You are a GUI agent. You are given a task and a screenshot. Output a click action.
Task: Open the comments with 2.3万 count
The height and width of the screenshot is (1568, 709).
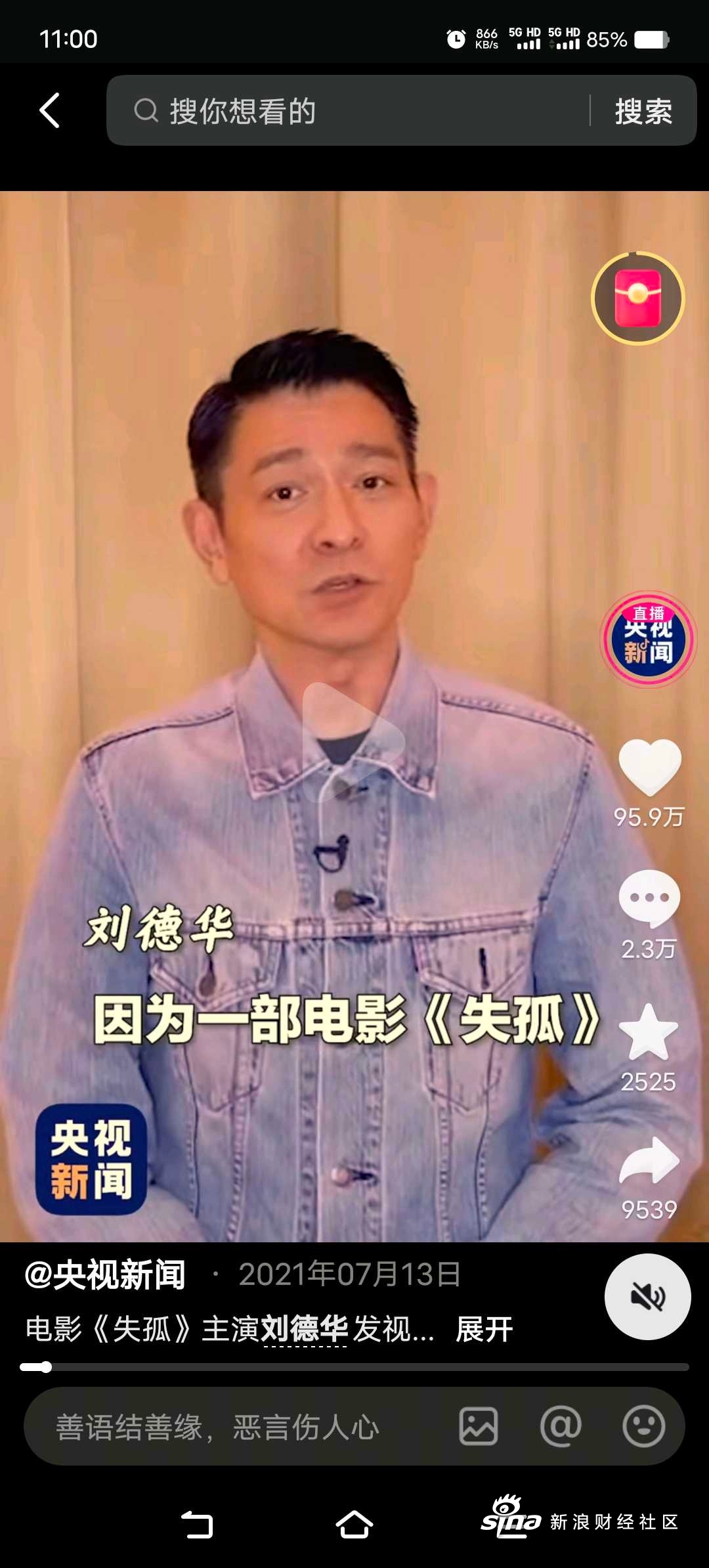click(649, 898)
